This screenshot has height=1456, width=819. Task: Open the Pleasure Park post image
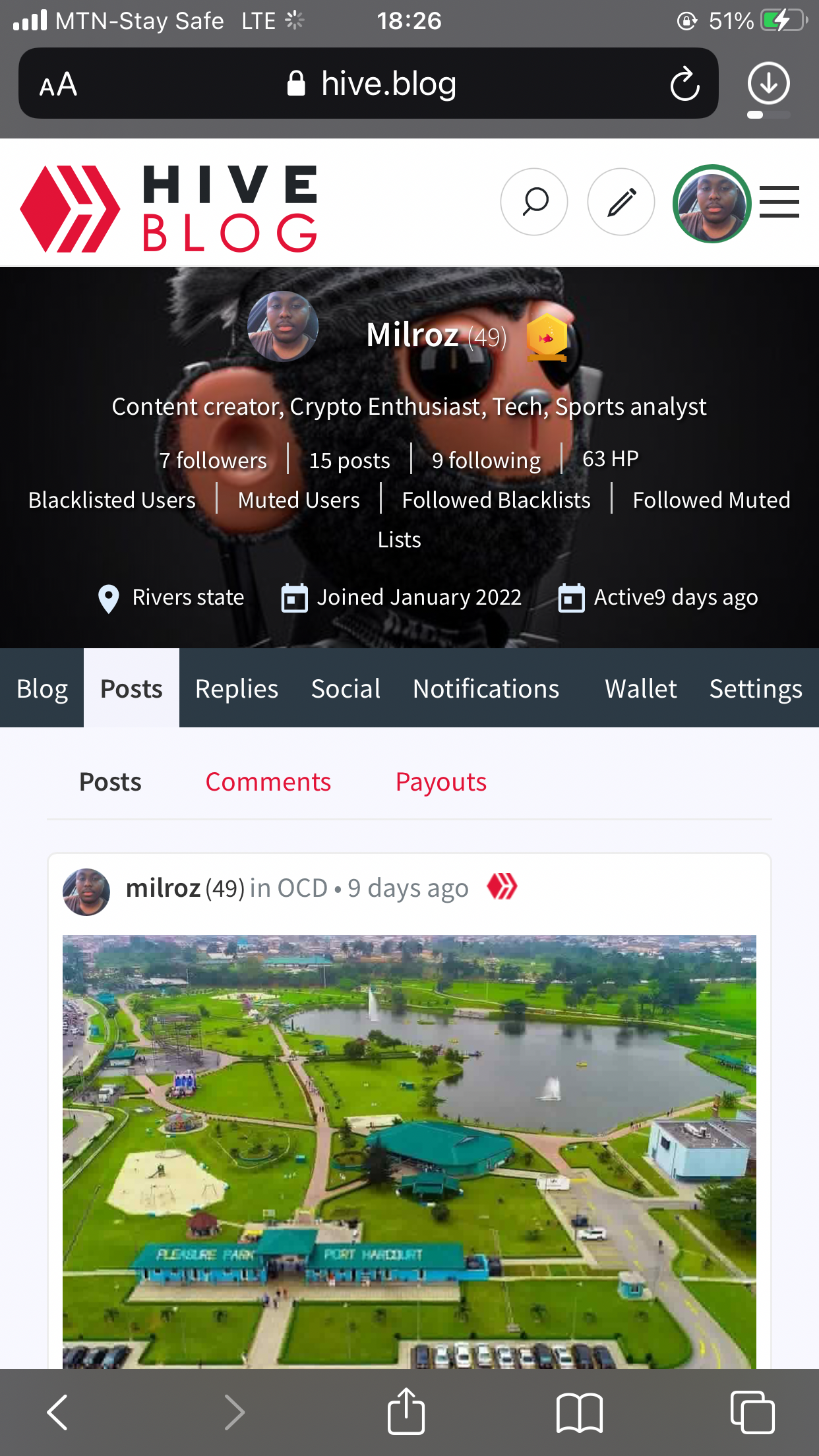coord(409,1151)
